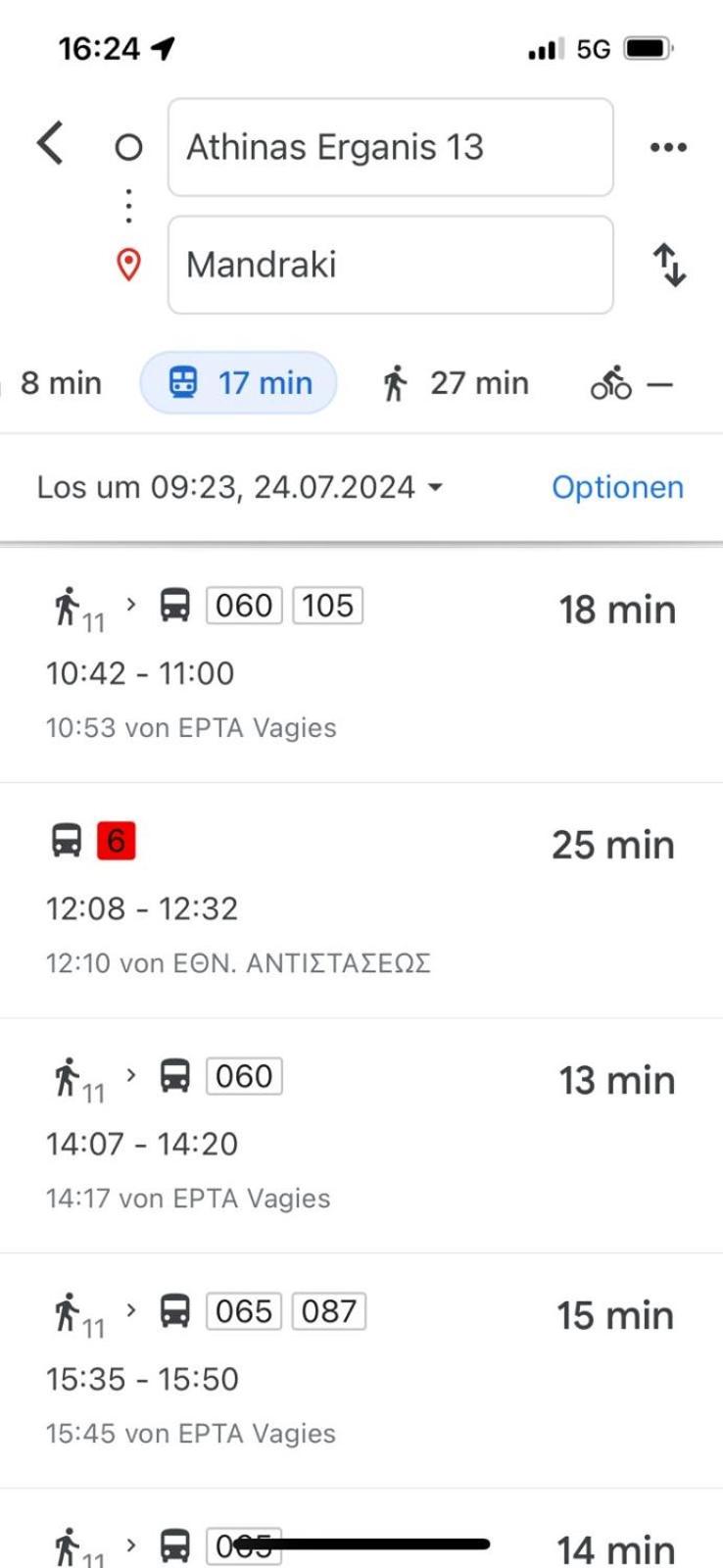The width and height of the screenshot is (723, 1568).
Task: Open the 10:42 - 11:00 route
Action: [361, 665]
